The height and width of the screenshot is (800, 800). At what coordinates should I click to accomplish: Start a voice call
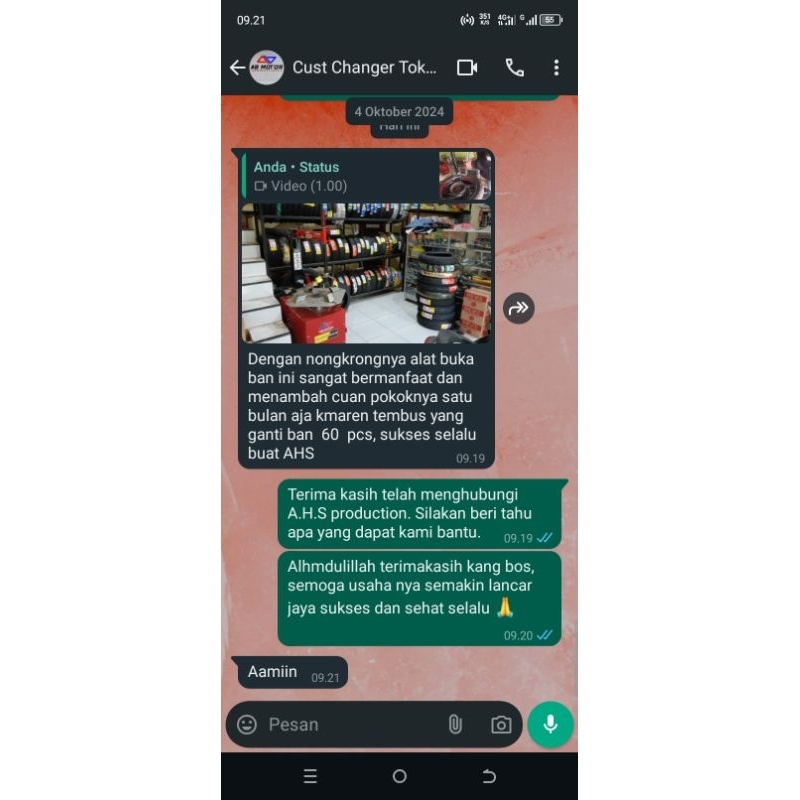tap(514, 68)
